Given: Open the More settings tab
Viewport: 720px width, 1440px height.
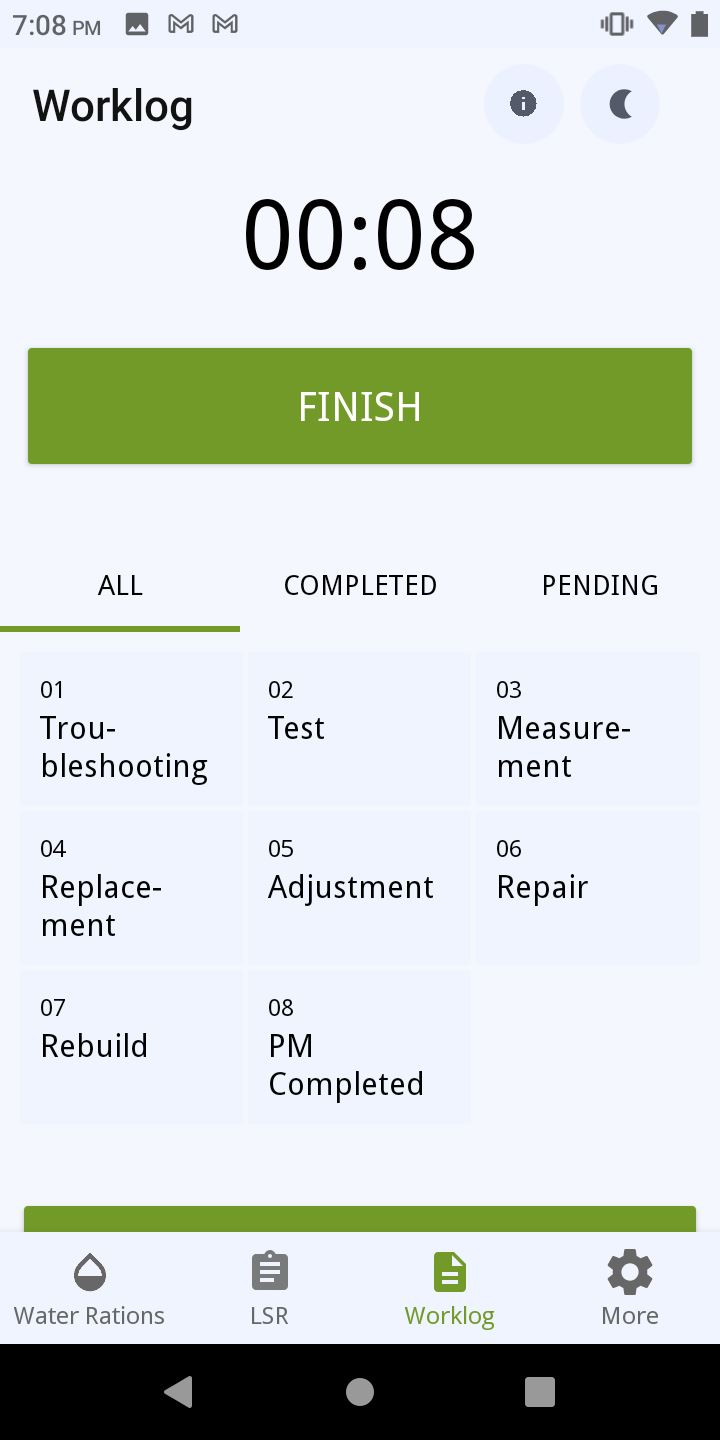Looking at the screenshot, I should [630, 1289].
